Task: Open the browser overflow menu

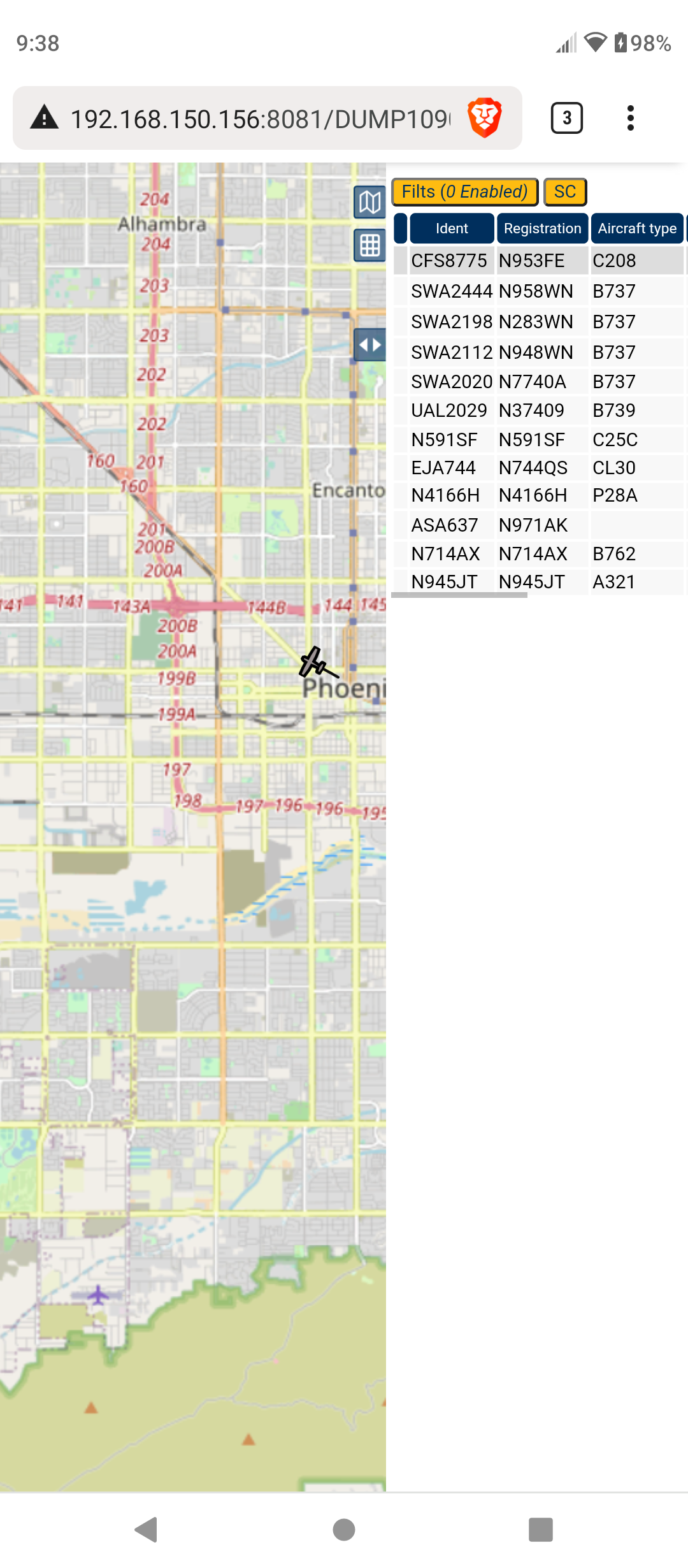Action: tap(630, 118)
